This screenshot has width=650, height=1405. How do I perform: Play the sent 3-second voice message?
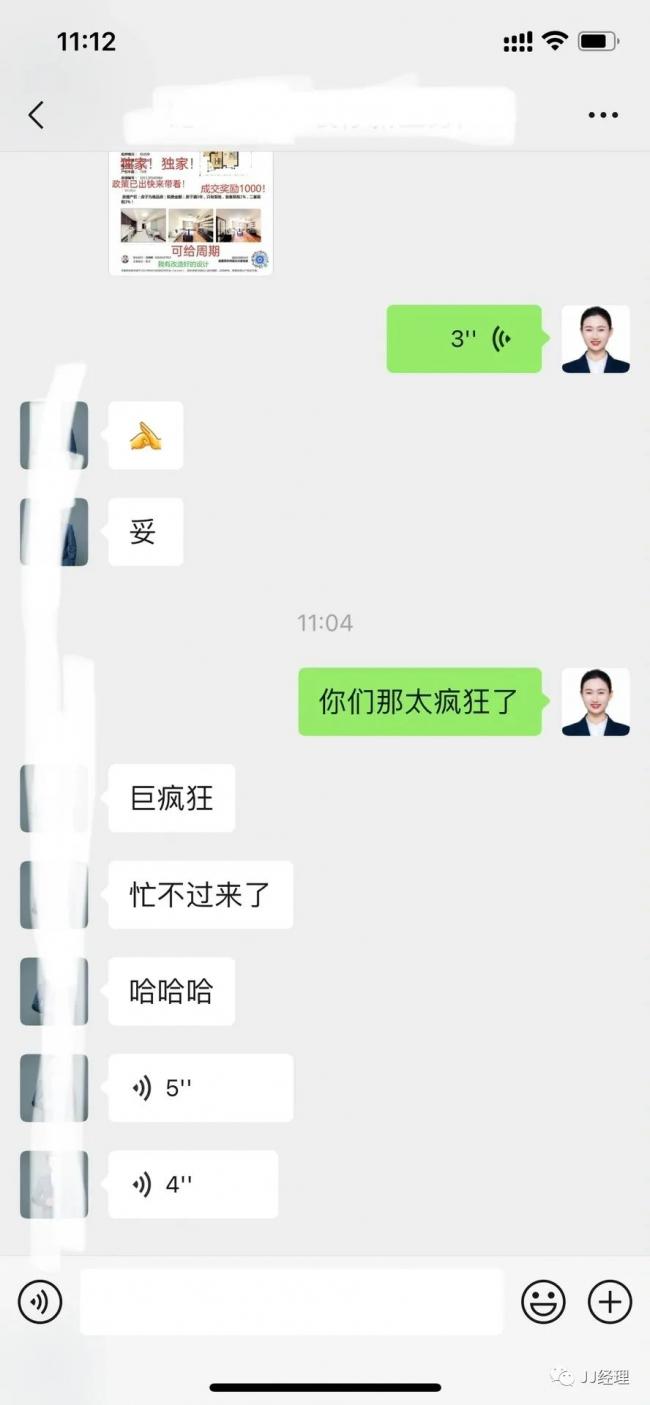click(x=464, y=339)
